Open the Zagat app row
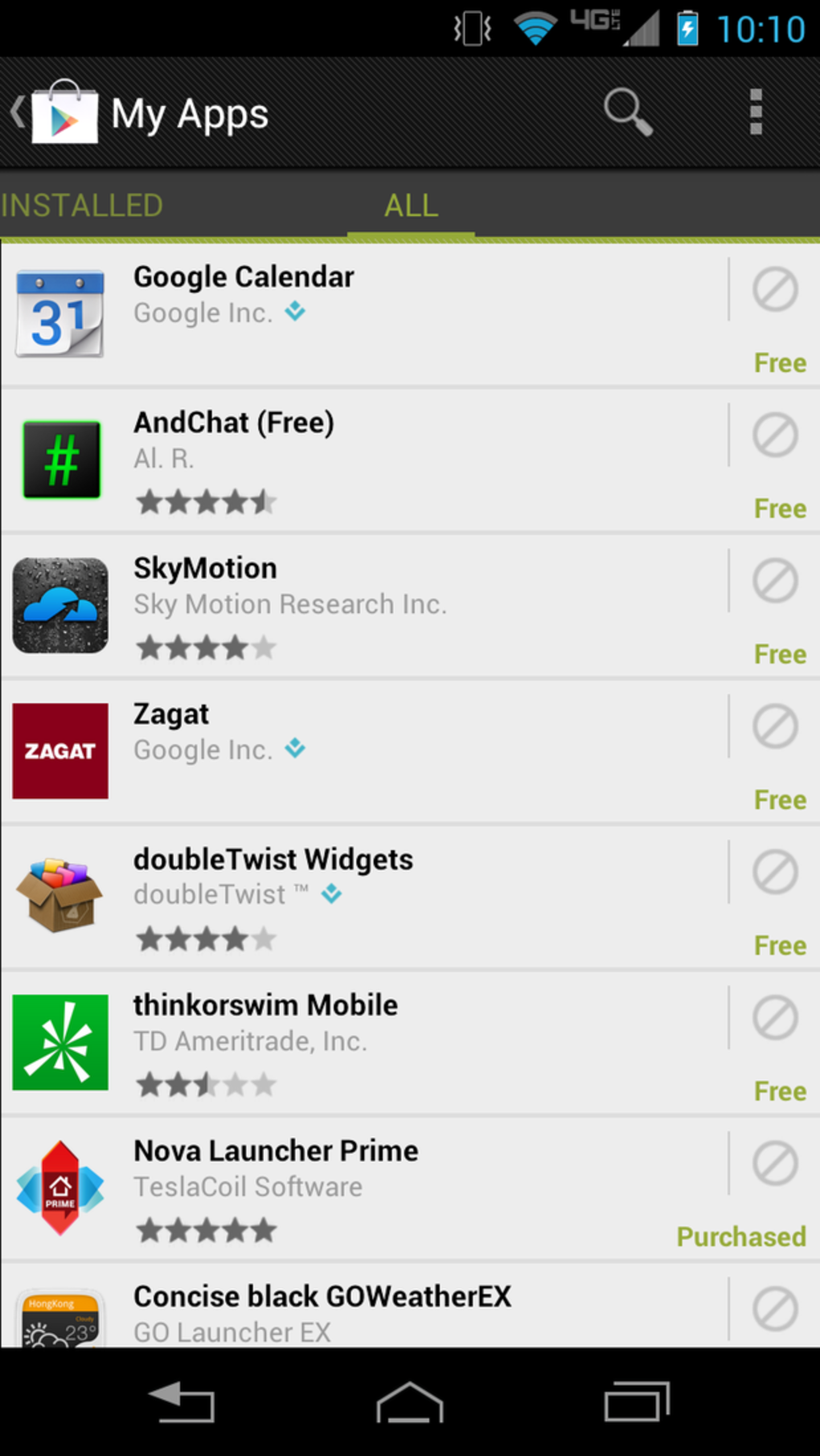Viewport: 820px width, 1456px height. [362, 751]
